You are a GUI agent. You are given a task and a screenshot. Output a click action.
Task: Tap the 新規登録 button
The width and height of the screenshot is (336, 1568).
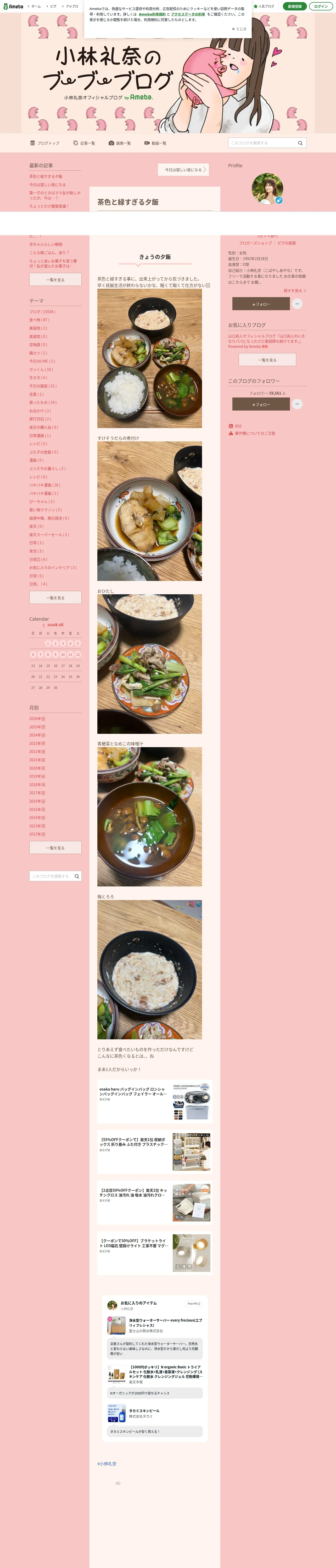(295, 6)
